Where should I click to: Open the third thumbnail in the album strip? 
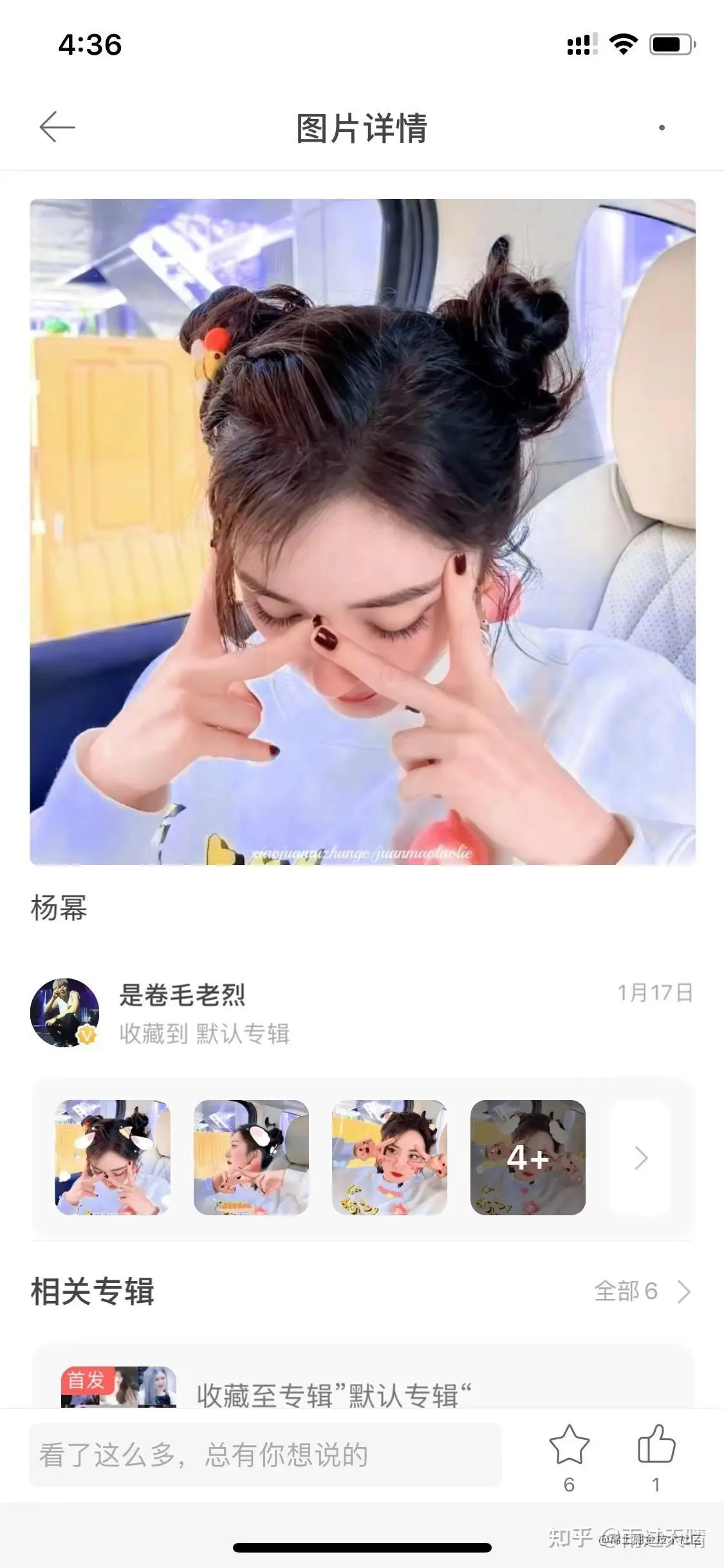(389, 1157)
